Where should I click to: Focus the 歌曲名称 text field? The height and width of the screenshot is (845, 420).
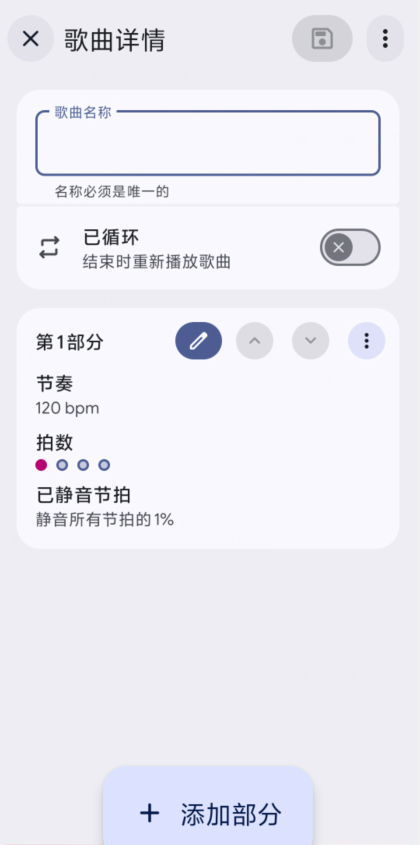pos(208,143)
